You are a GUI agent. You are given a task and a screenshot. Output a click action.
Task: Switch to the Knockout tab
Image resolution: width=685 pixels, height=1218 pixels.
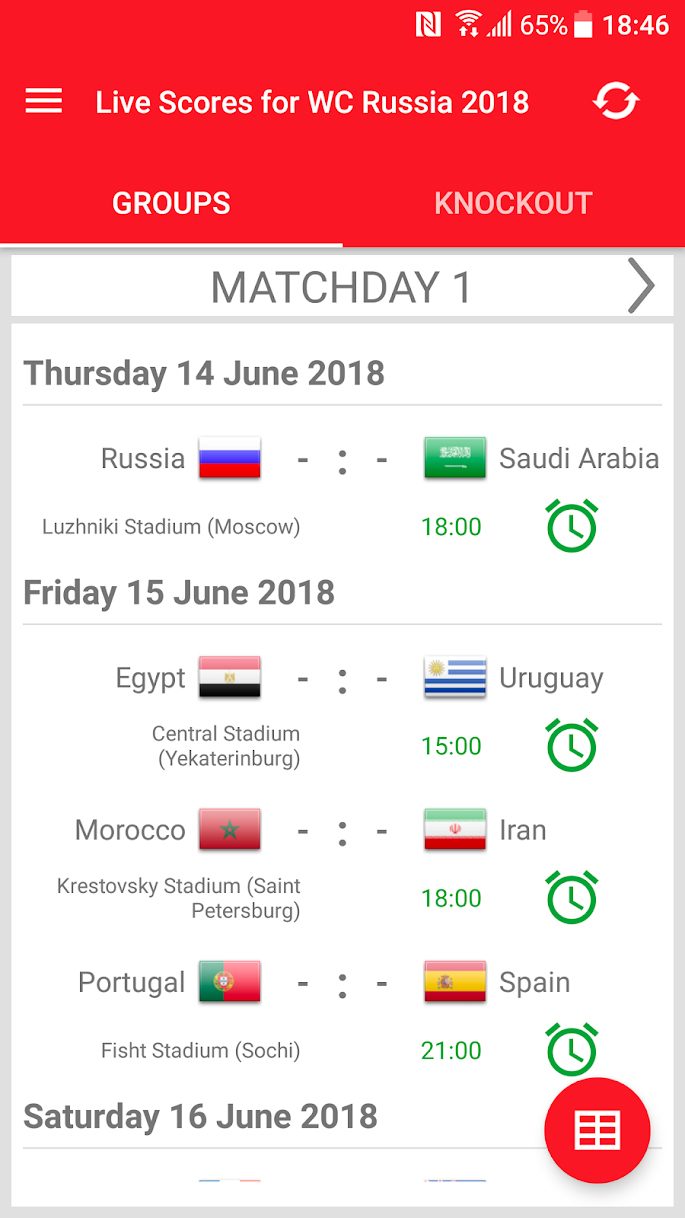pyautogui.click(x=513, y=203)
